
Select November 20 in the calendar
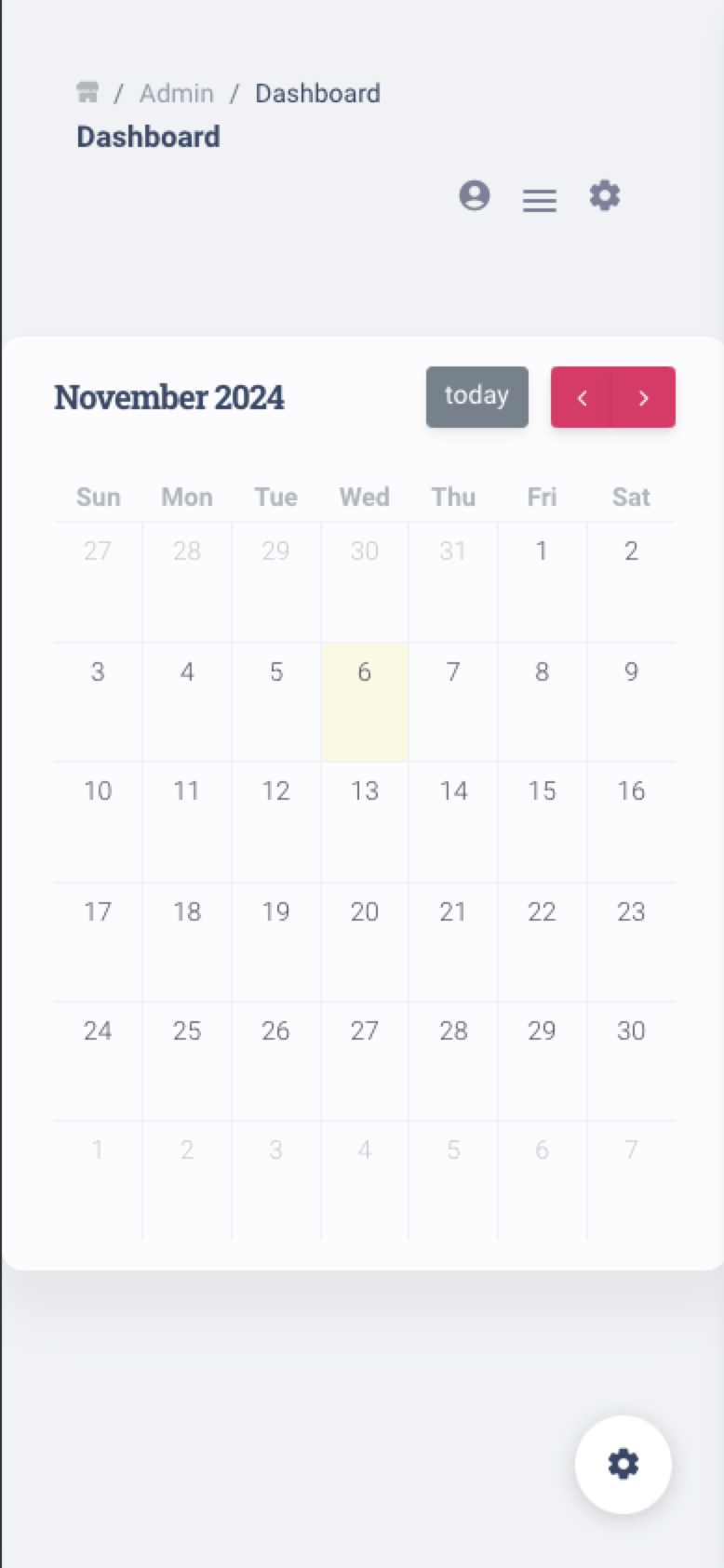click(365, 941)
